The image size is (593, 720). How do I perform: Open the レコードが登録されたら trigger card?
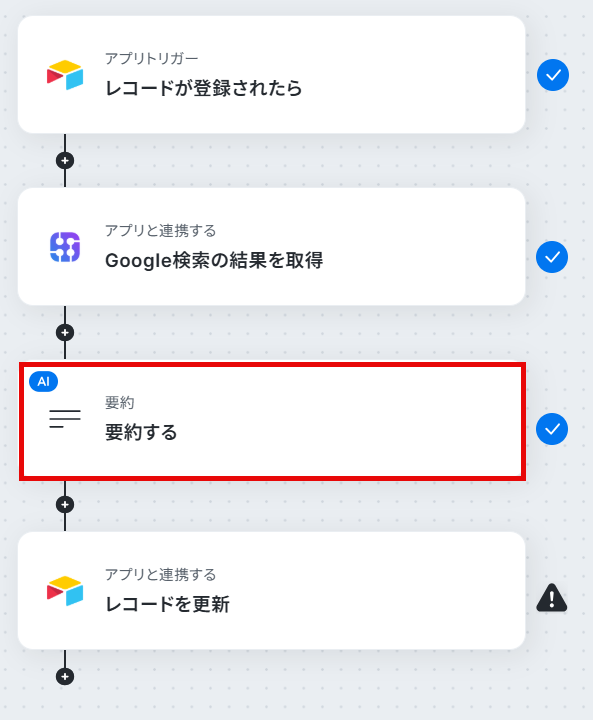(x=271, y=75)
